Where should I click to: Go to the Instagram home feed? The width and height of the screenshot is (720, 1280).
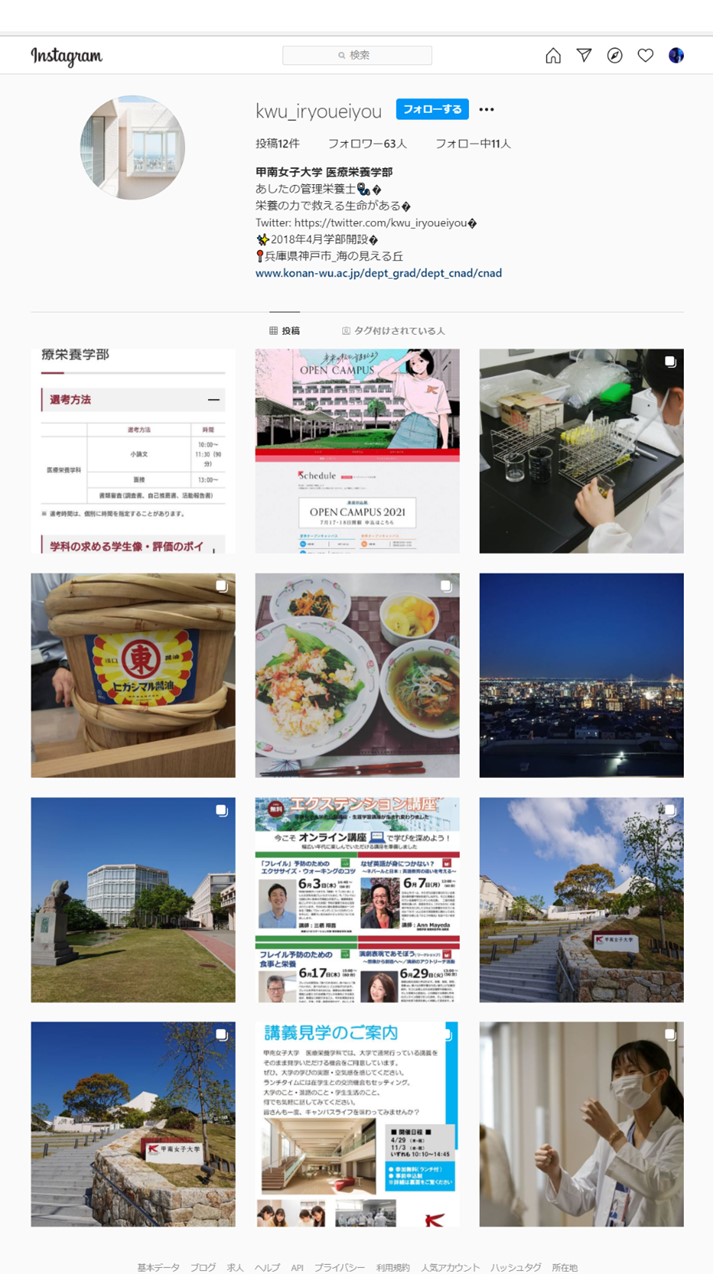coord(553,56)
